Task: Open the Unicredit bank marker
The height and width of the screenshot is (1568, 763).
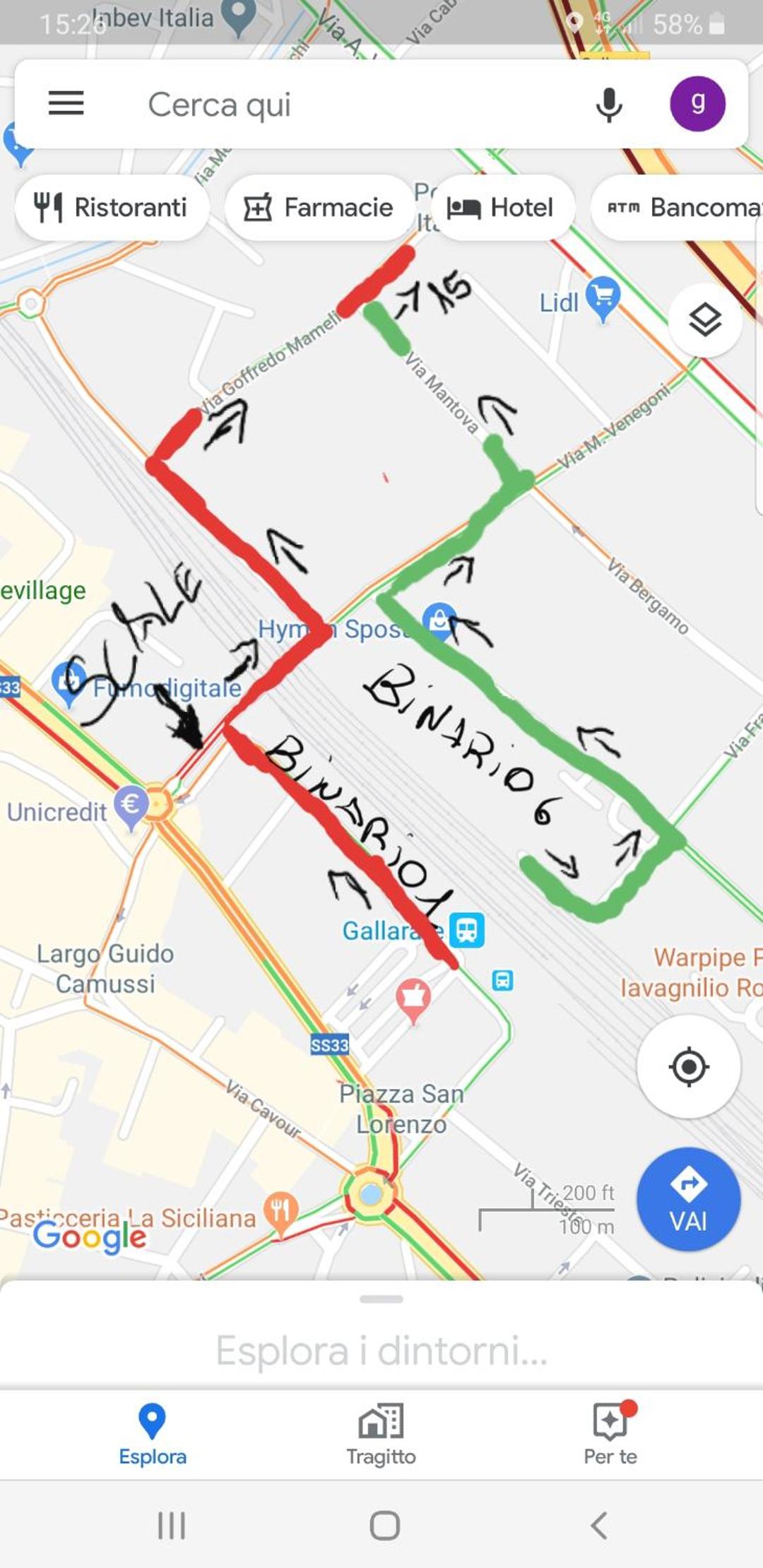Action: [131, 808]
